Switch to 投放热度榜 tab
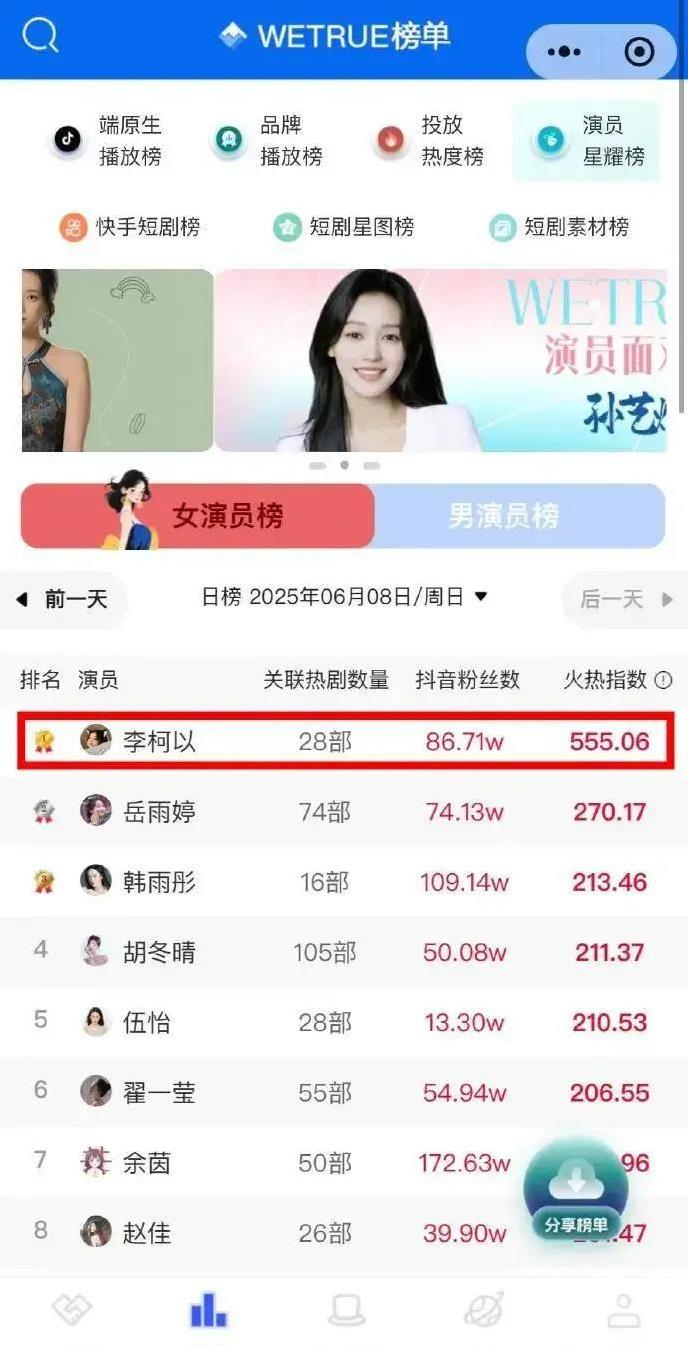 [x=430, y=141]
